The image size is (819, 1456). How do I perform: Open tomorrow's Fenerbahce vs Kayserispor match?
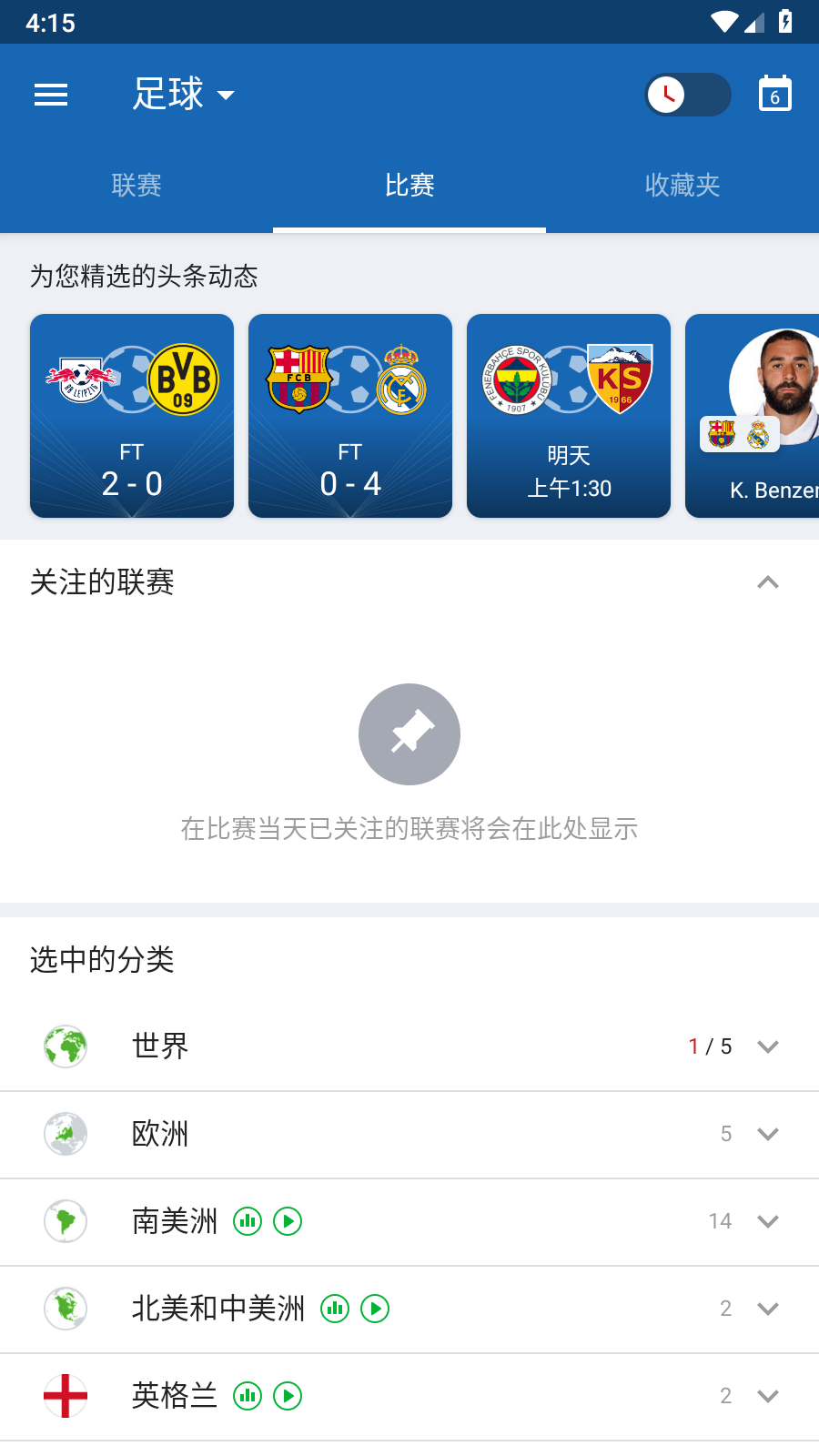pyautogui.click(x=568, y=416)
